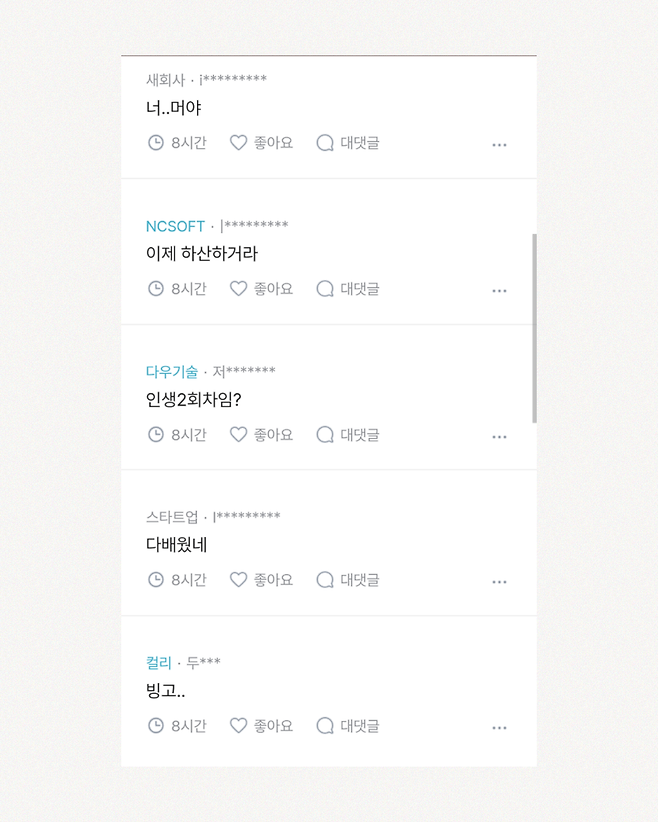Reply to the "다배웠네" comment
This screenshot has height=822, width=658.
[348, 580]
